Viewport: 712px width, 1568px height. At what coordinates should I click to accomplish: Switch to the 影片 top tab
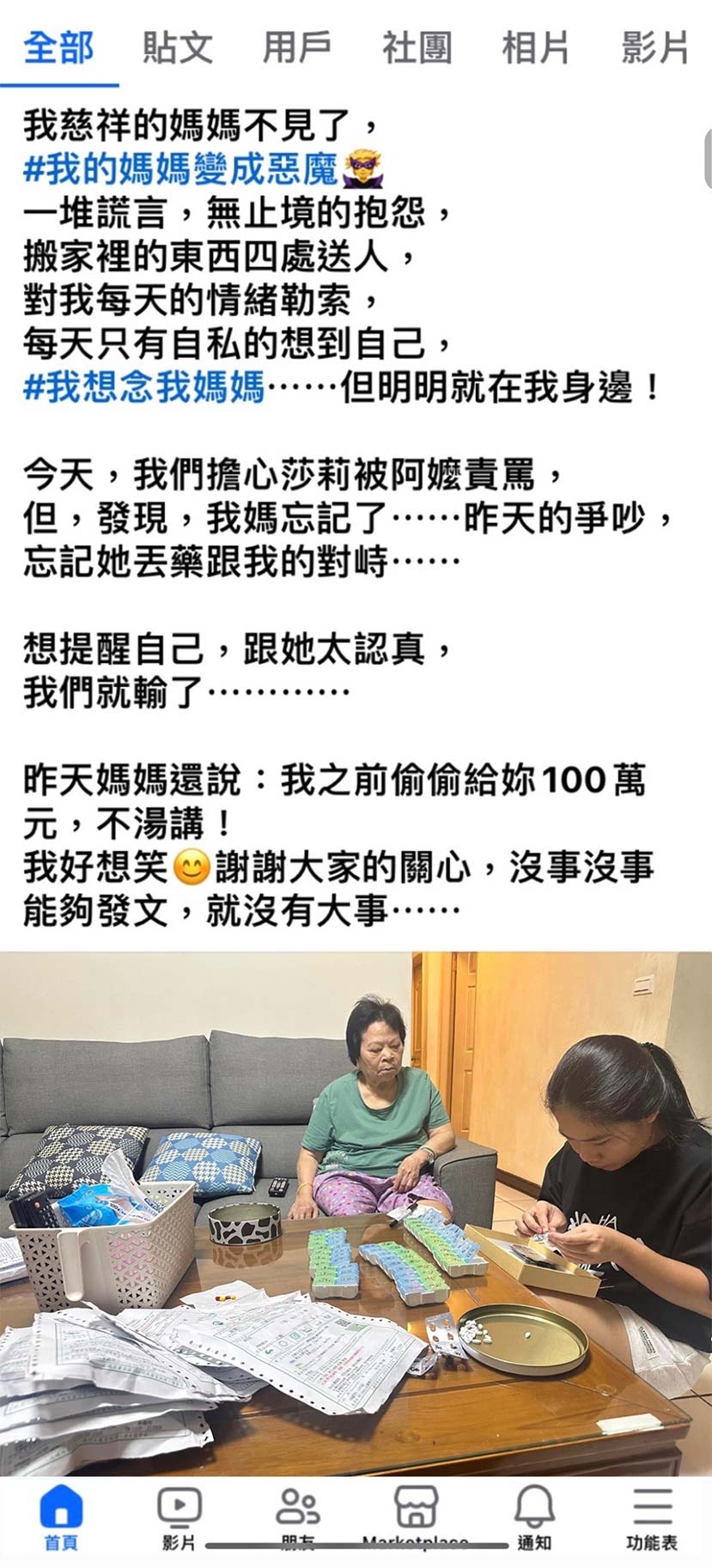point(654,47)
